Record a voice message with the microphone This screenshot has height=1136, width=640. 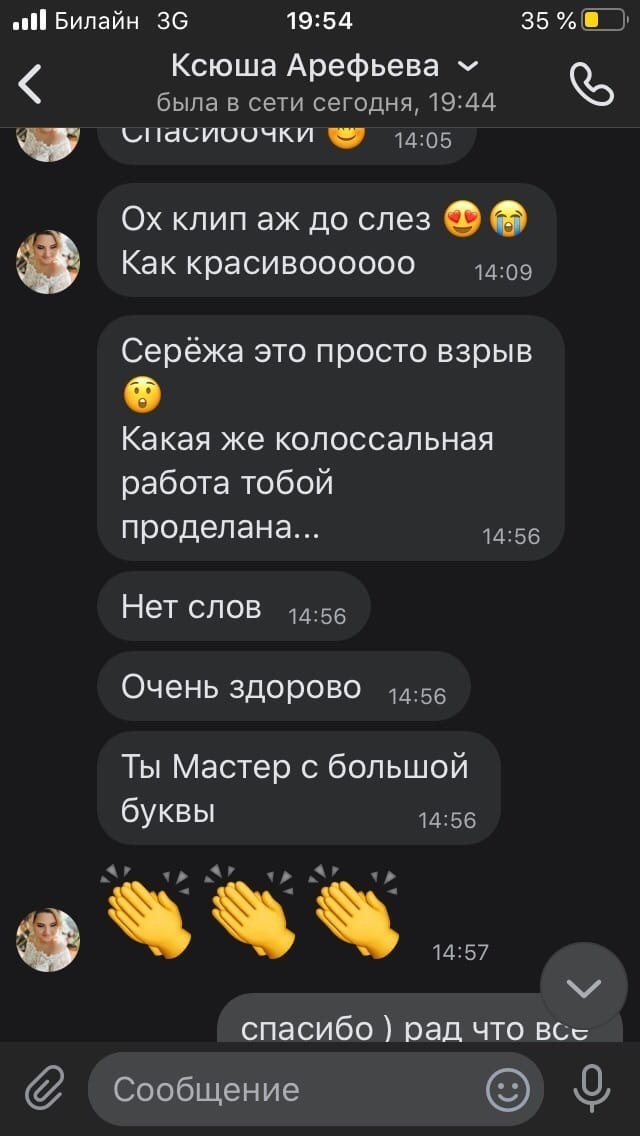click(x=592, y=1089)
